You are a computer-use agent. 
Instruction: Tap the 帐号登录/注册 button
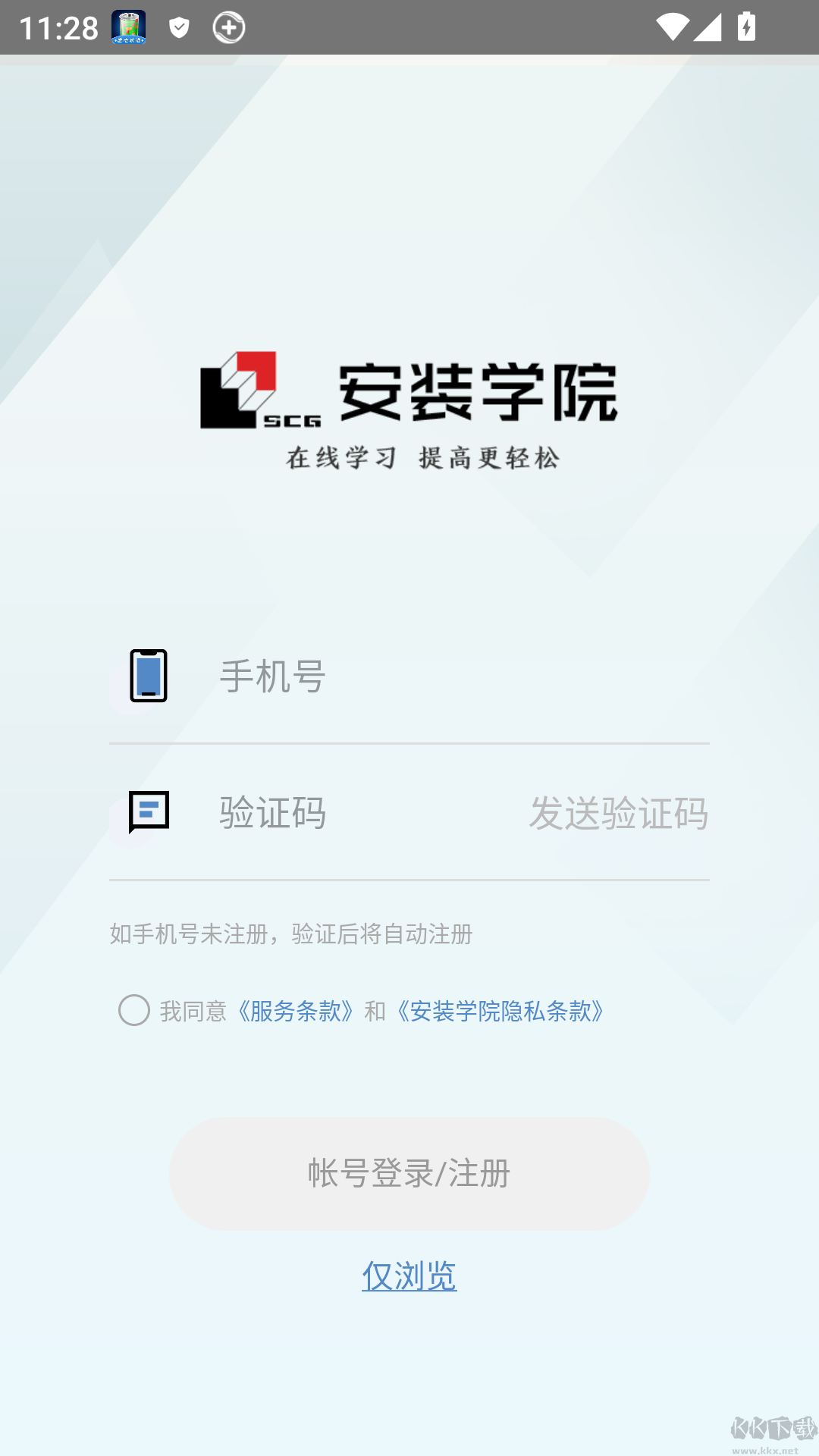(x=409, y=1173)
